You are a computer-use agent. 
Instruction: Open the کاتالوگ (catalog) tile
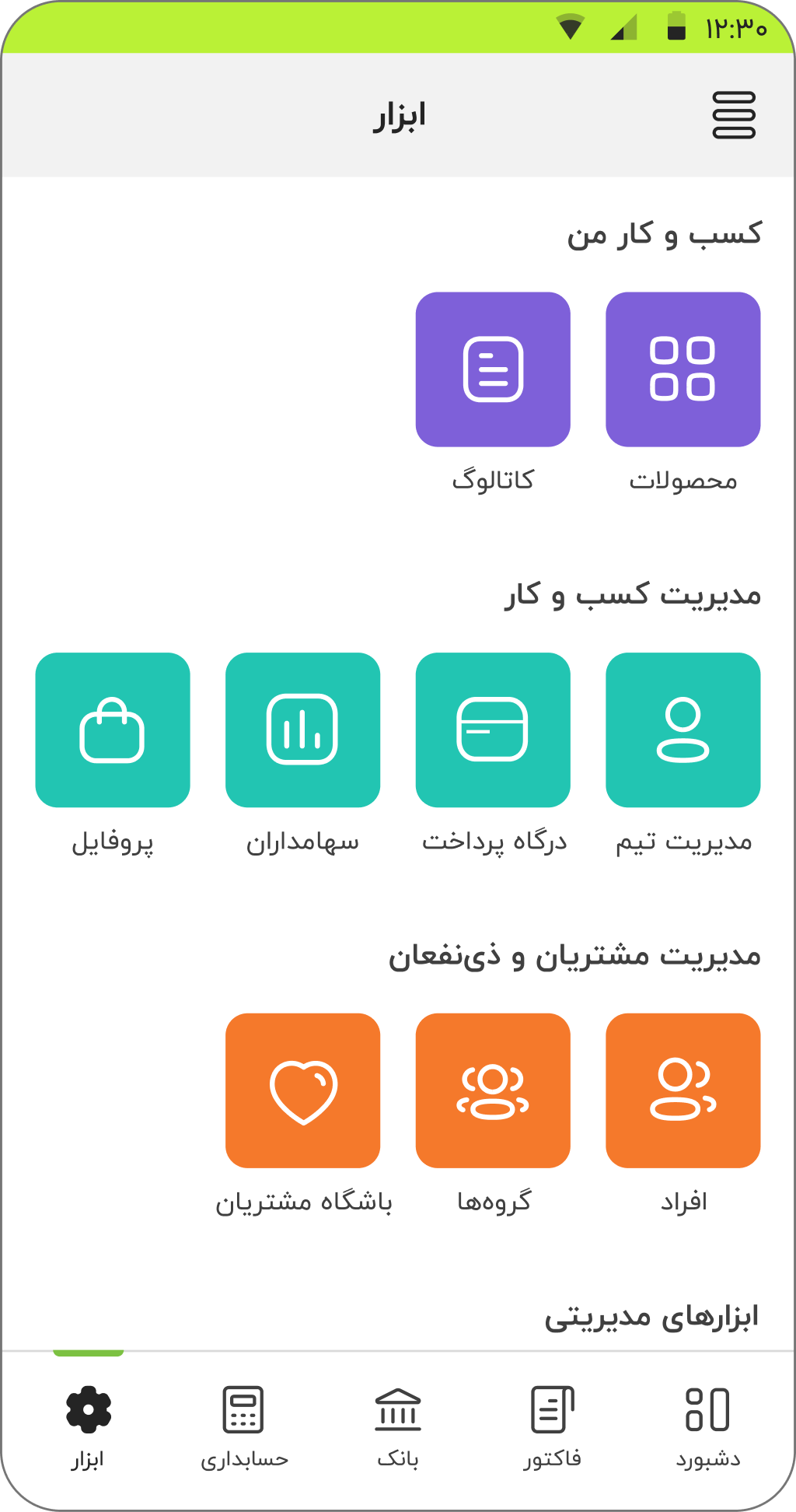493,369
